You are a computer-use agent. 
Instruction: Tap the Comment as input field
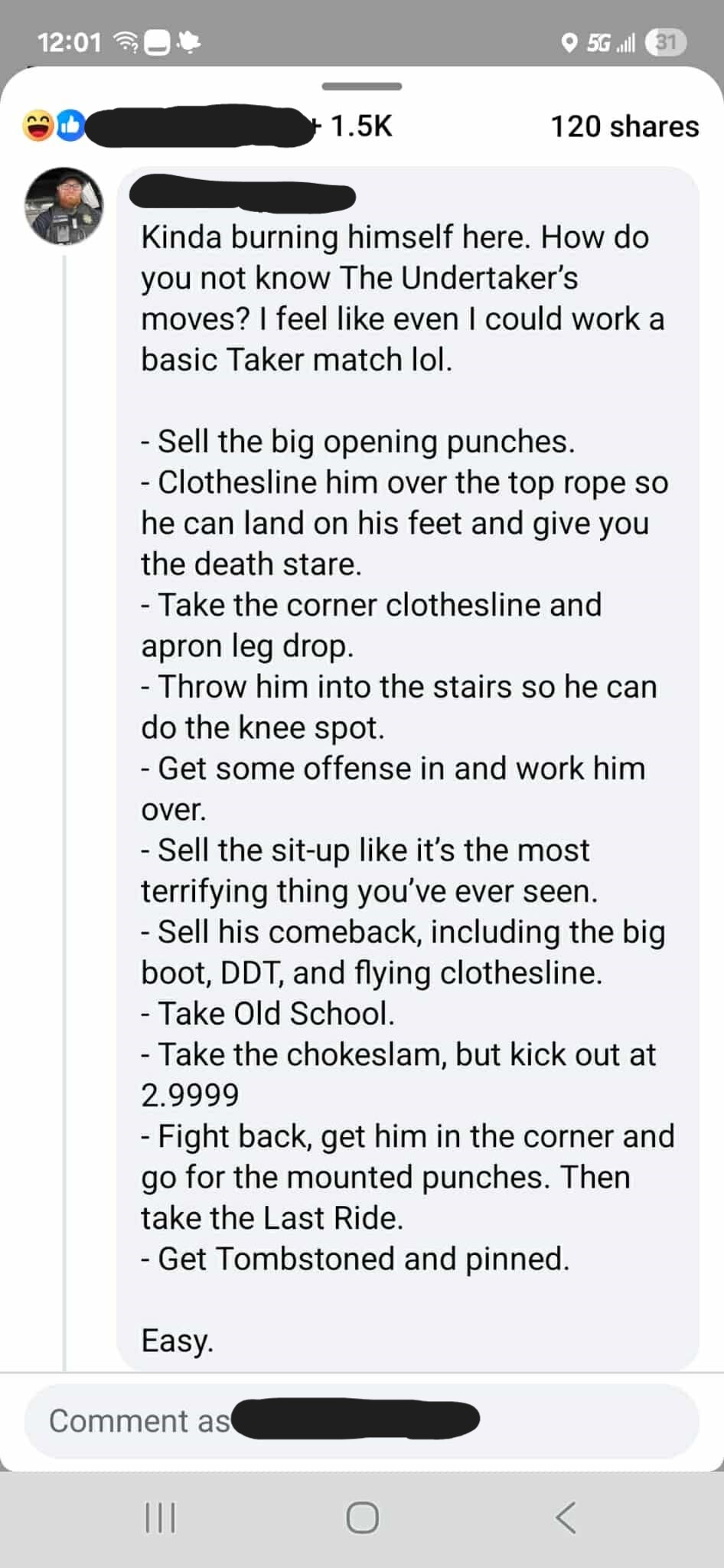tap(361, 1421)
